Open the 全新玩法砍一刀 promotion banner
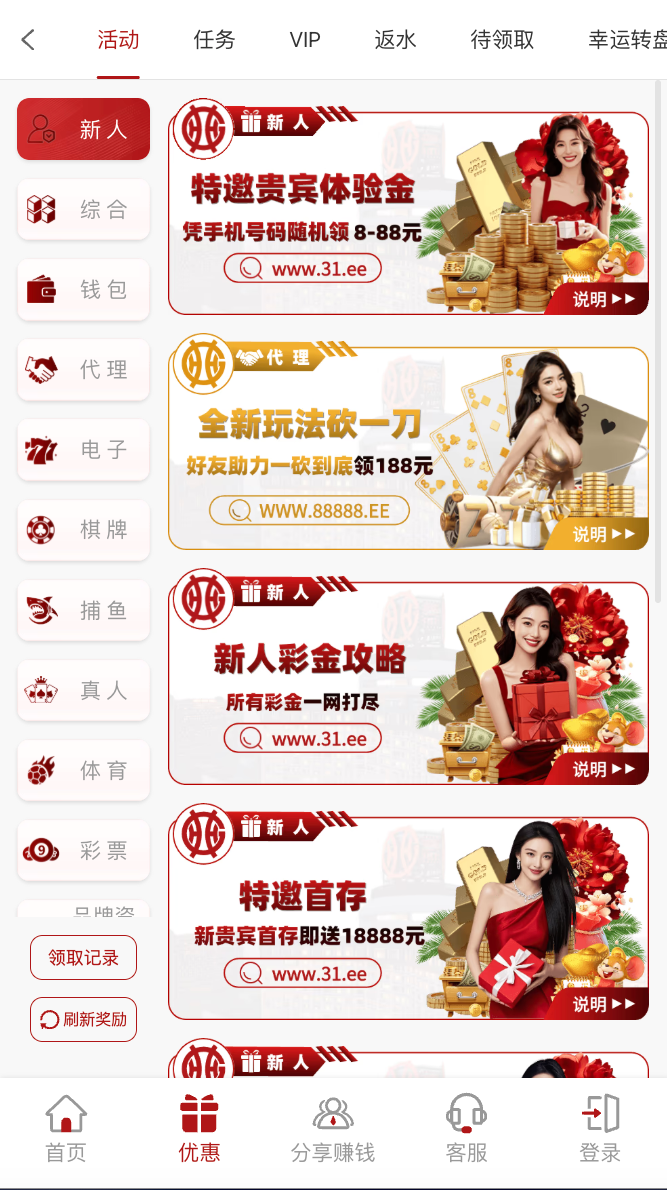Image resolution: width=667 pixels, height=1190 pixels. pos(408,449)
